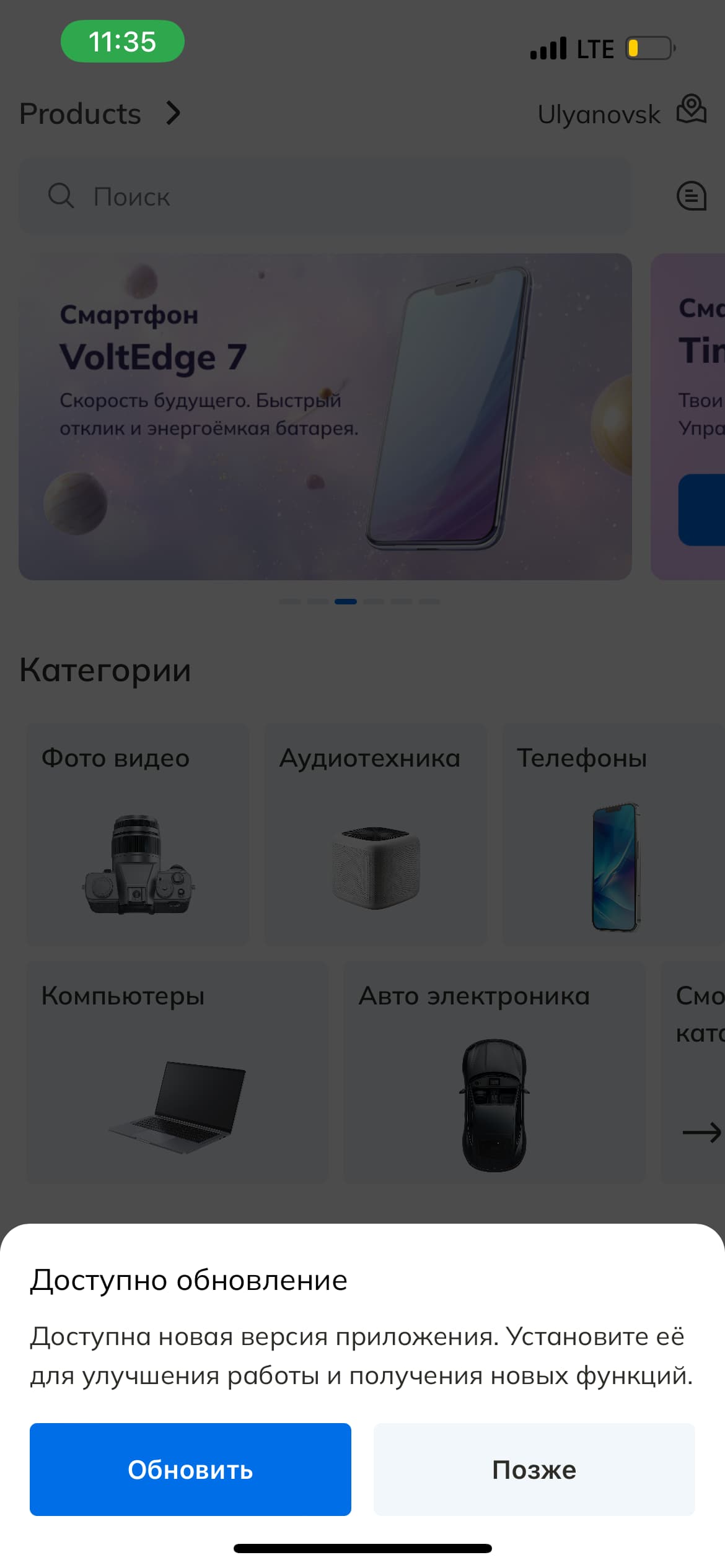
Task: Browse the Телефоны category
Action: click(x=612, y=834)
